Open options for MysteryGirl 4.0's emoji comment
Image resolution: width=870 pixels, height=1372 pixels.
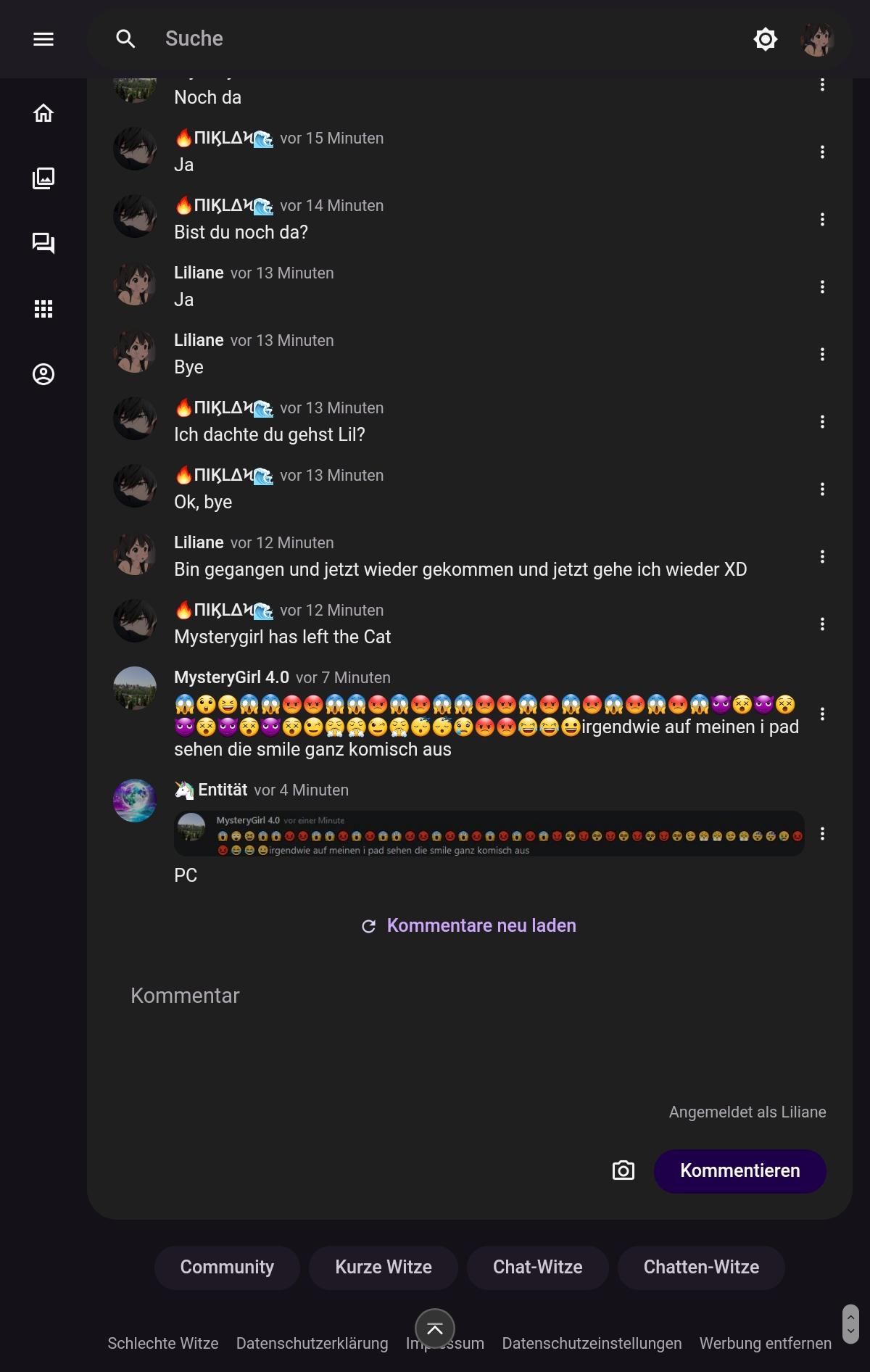tap(822, 714)
